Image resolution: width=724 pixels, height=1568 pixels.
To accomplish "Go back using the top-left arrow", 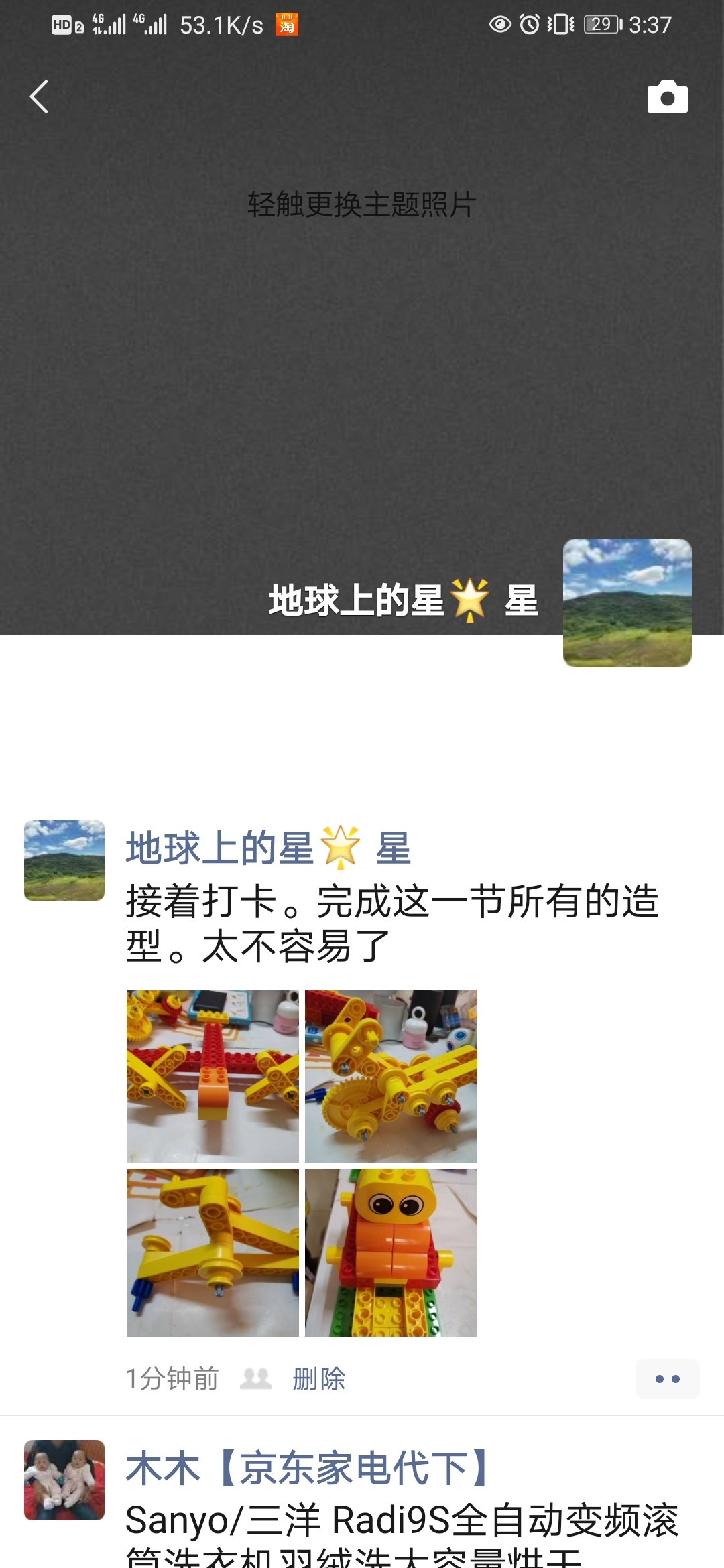I will [x=39, y=96].
